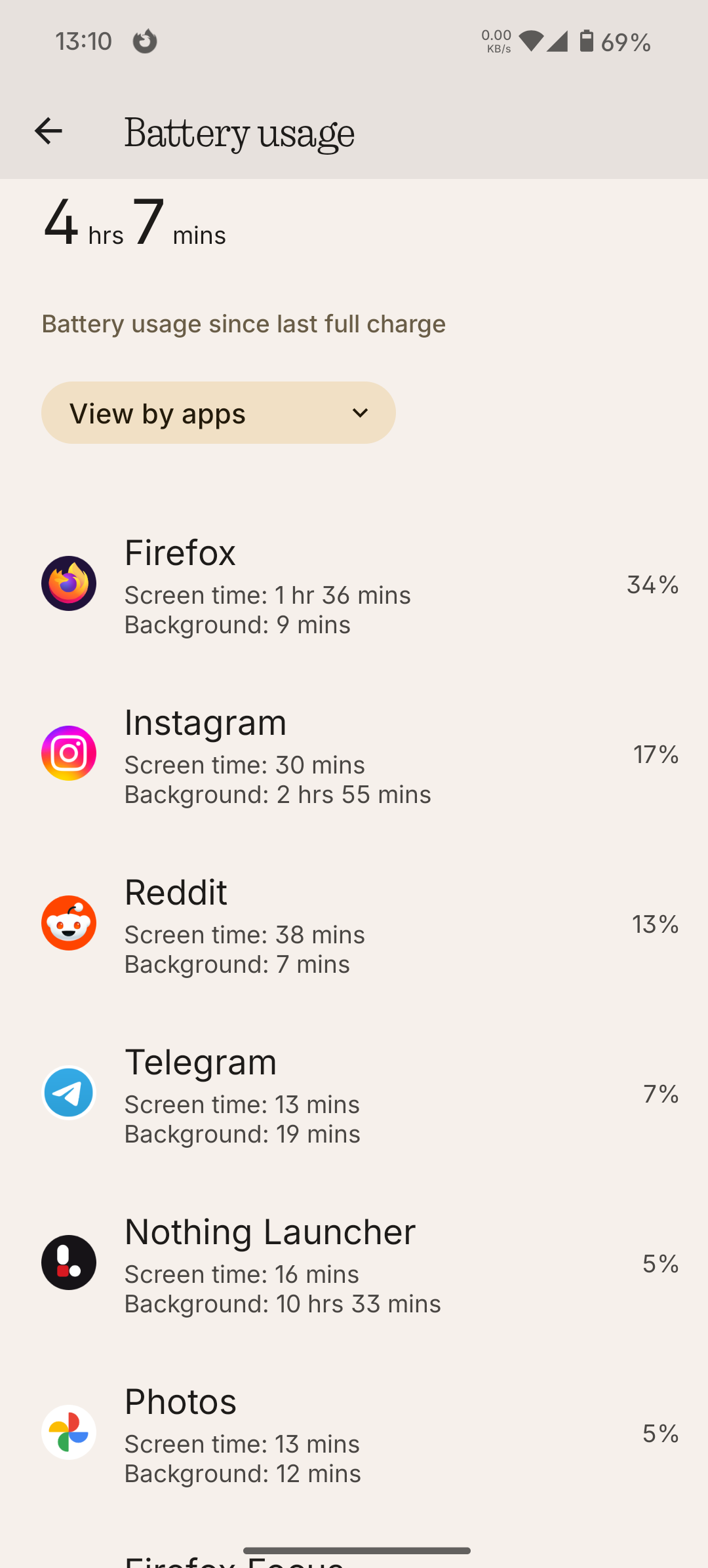Open Reddit battery usage details
The image size is (708, 1568).
tap(354, 923)
